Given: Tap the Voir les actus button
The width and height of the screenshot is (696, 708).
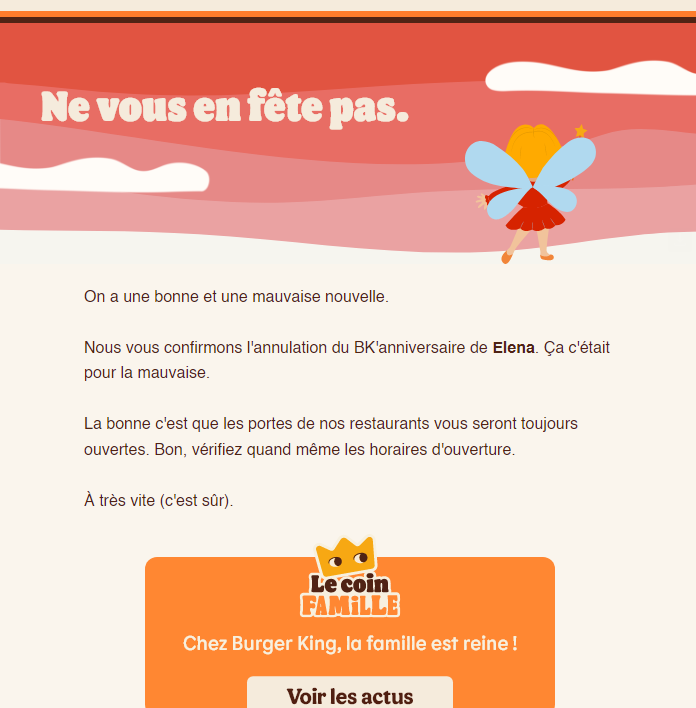Looking at the screenshot, I should [x=349, y=695].
